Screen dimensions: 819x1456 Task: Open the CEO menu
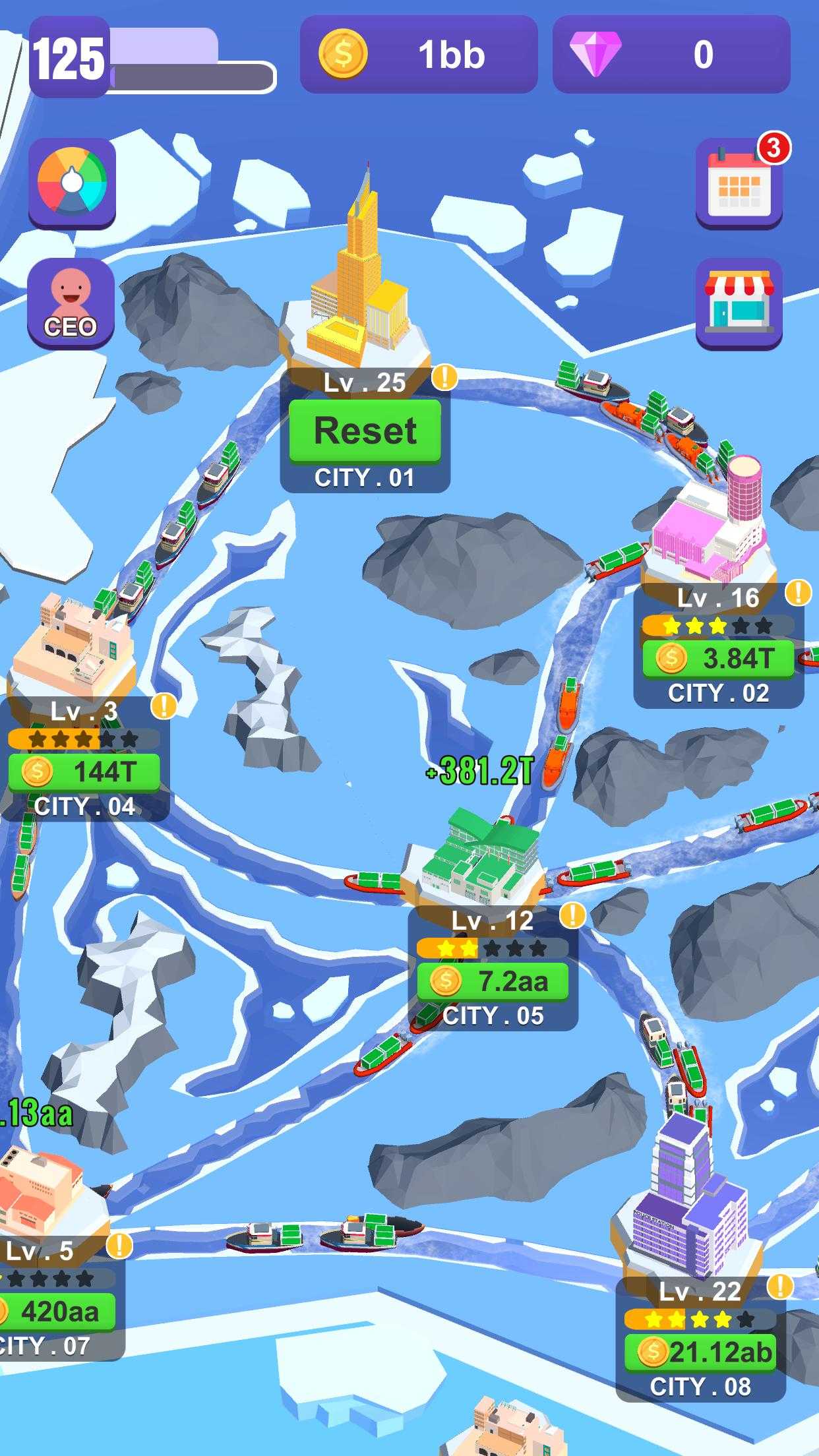point(71,303)
